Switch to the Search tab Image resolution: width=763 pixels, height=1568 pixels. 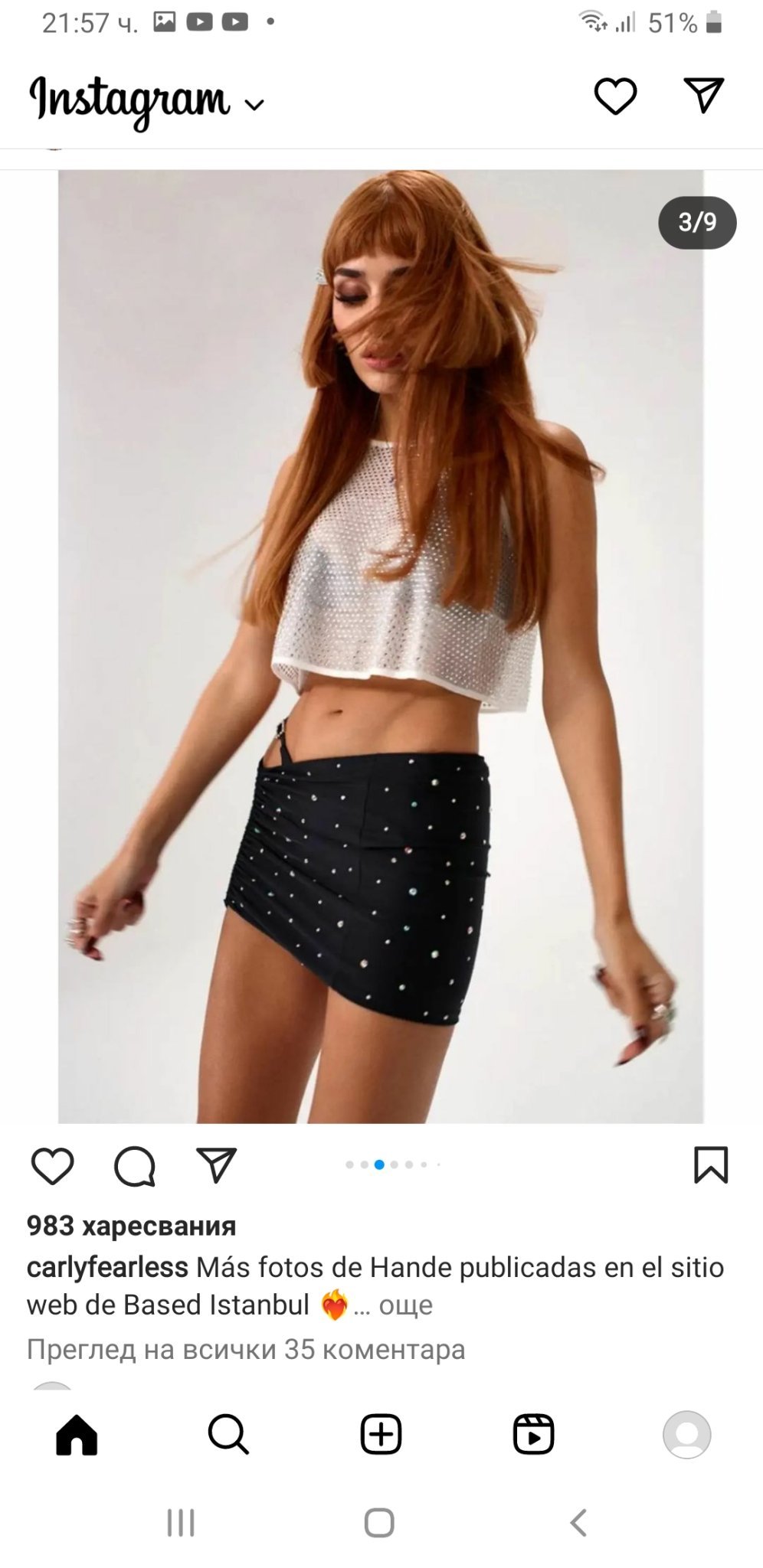tap(228, 1434)
